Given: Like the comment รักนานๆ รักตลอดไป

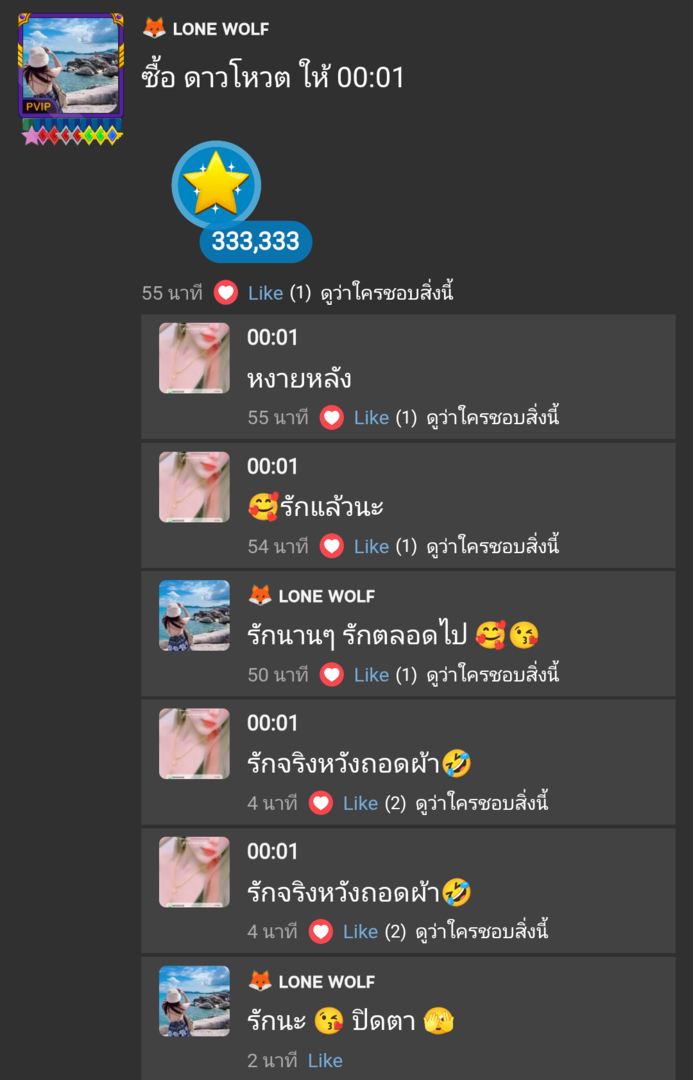Looking at the screenshot, I should tap(371, 675).
